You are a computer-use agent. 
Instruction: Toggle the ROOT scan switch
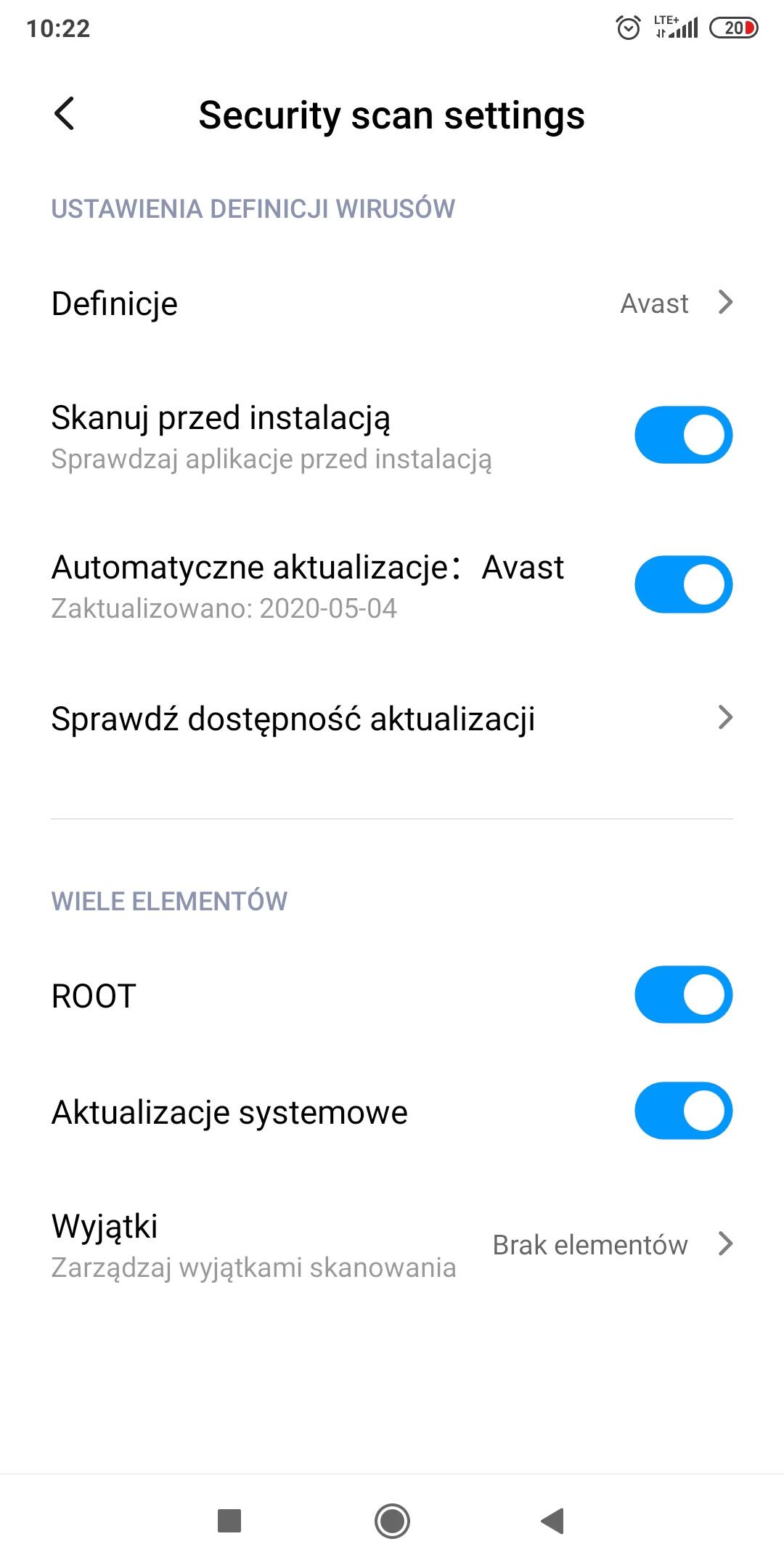683,995
